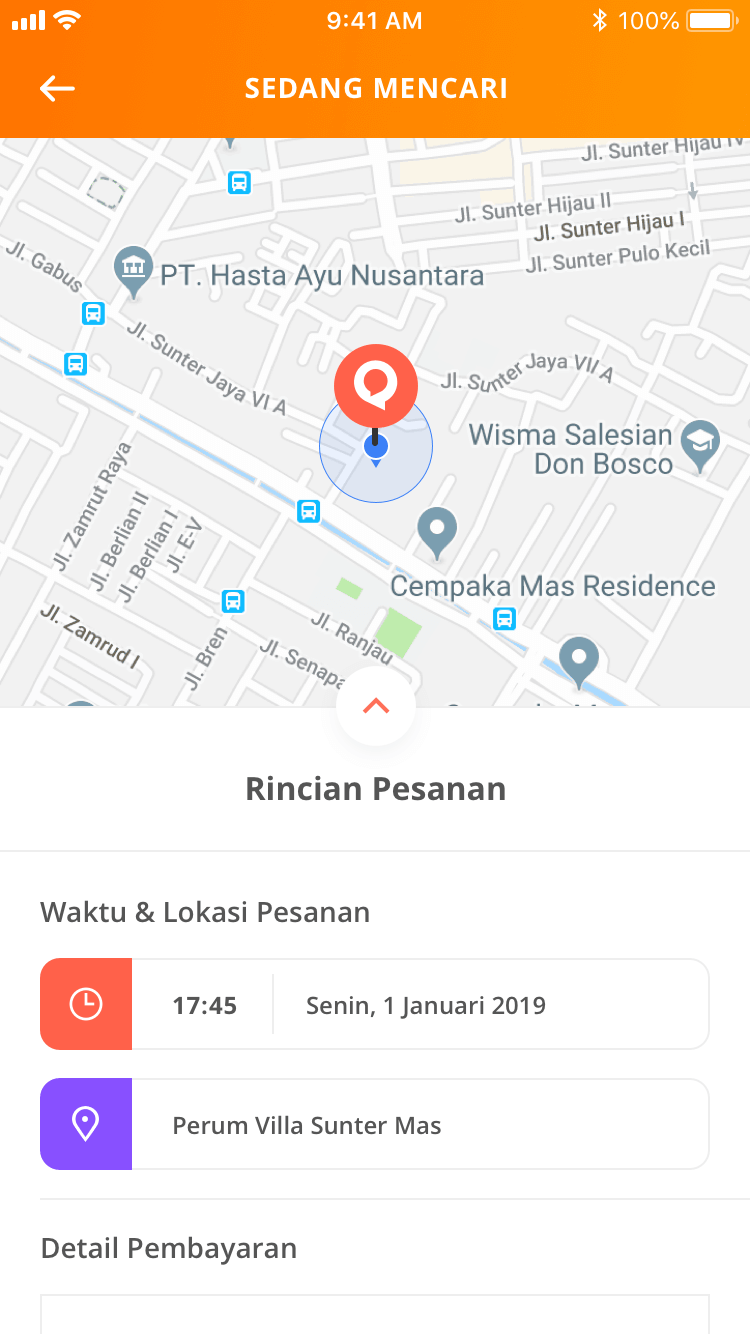Open the 17:45 order time field
This screenshot has height=1334, width=750.
tap(204, 1005)
